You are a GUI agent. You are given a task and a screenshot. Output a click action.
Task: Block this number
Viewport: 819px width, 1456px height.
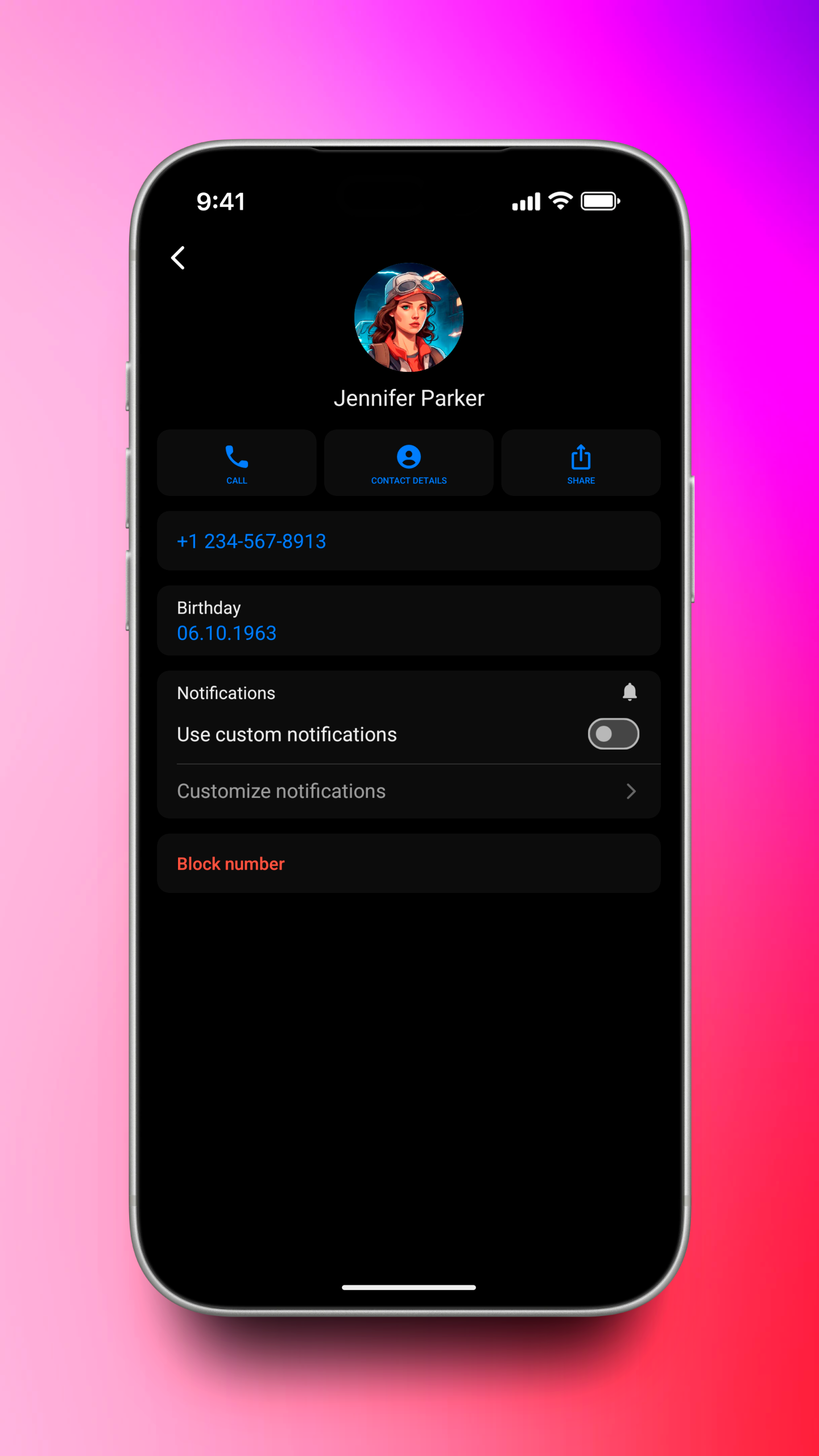coord(231,863)
